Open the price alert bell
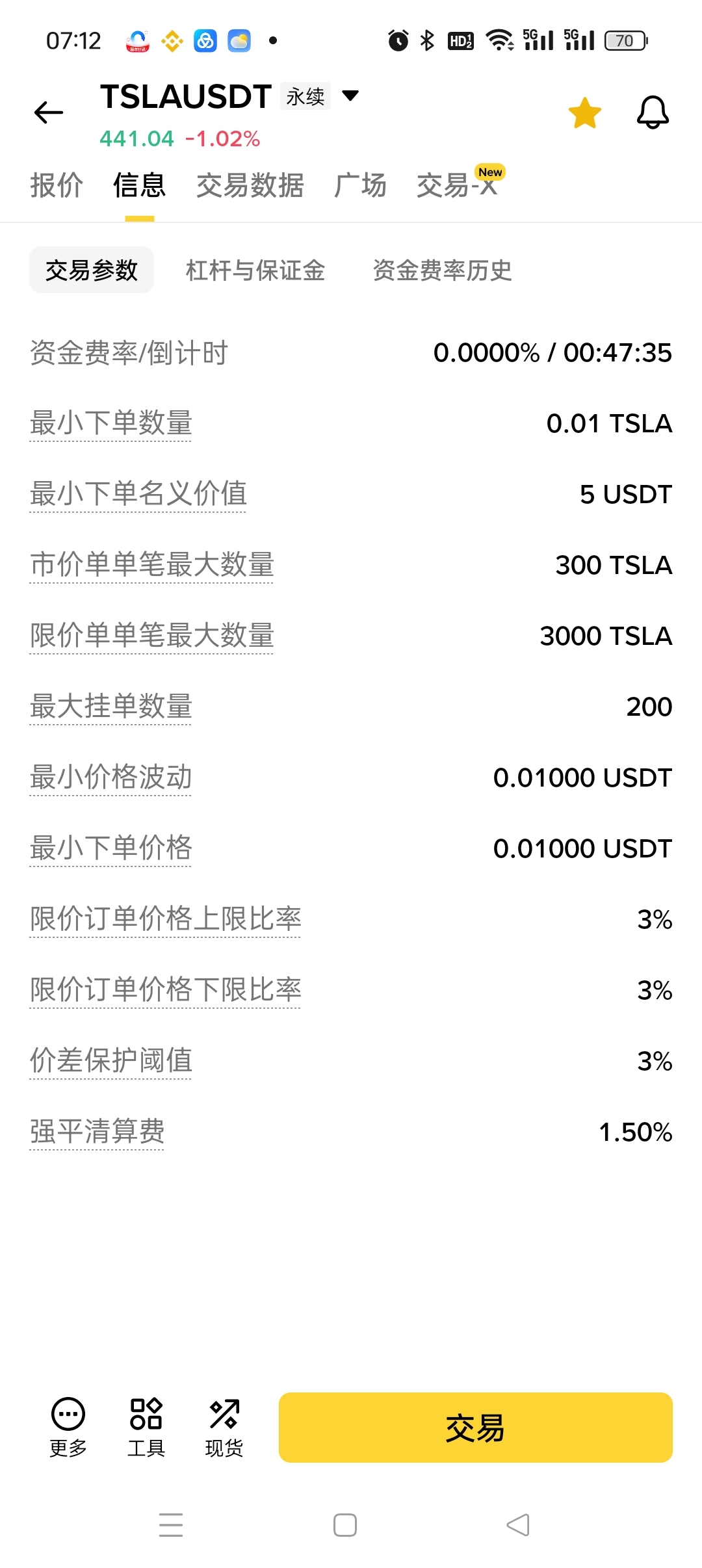This screenshot has height=1568, width=702. pyautogui.click(x=653, y=113)
